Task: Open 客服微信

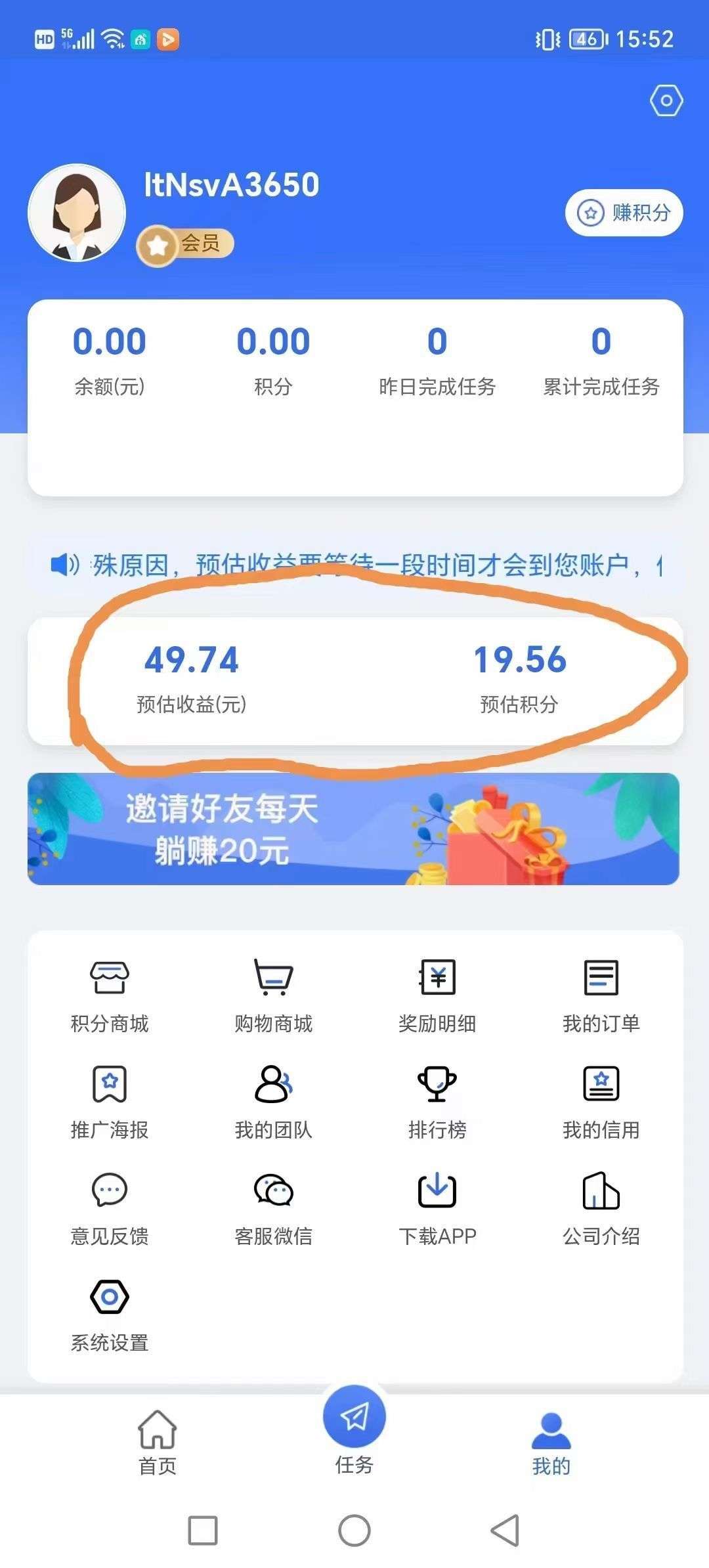Action: click(x=273, y=1208)
